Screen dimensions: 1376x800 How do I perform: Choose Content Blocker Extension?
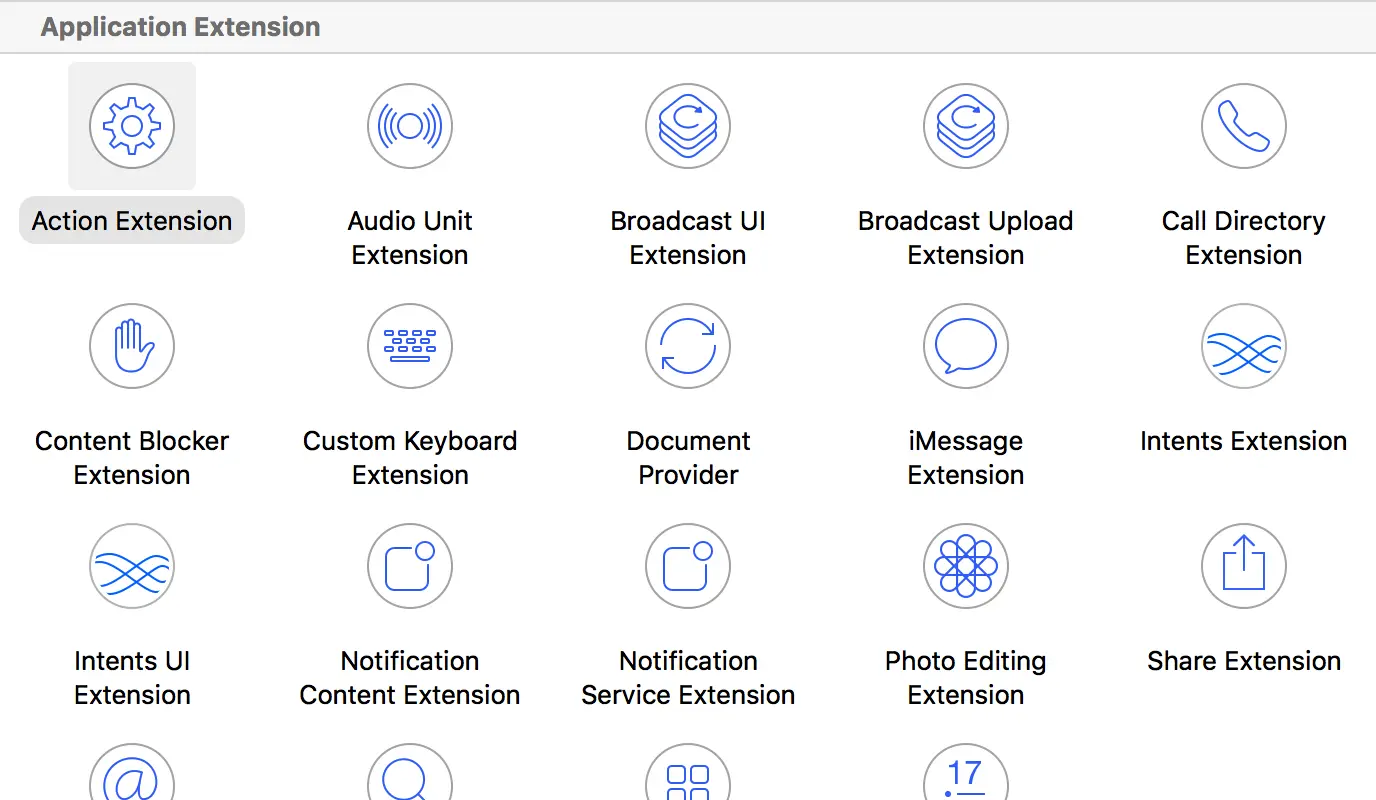tap(132, 347)
